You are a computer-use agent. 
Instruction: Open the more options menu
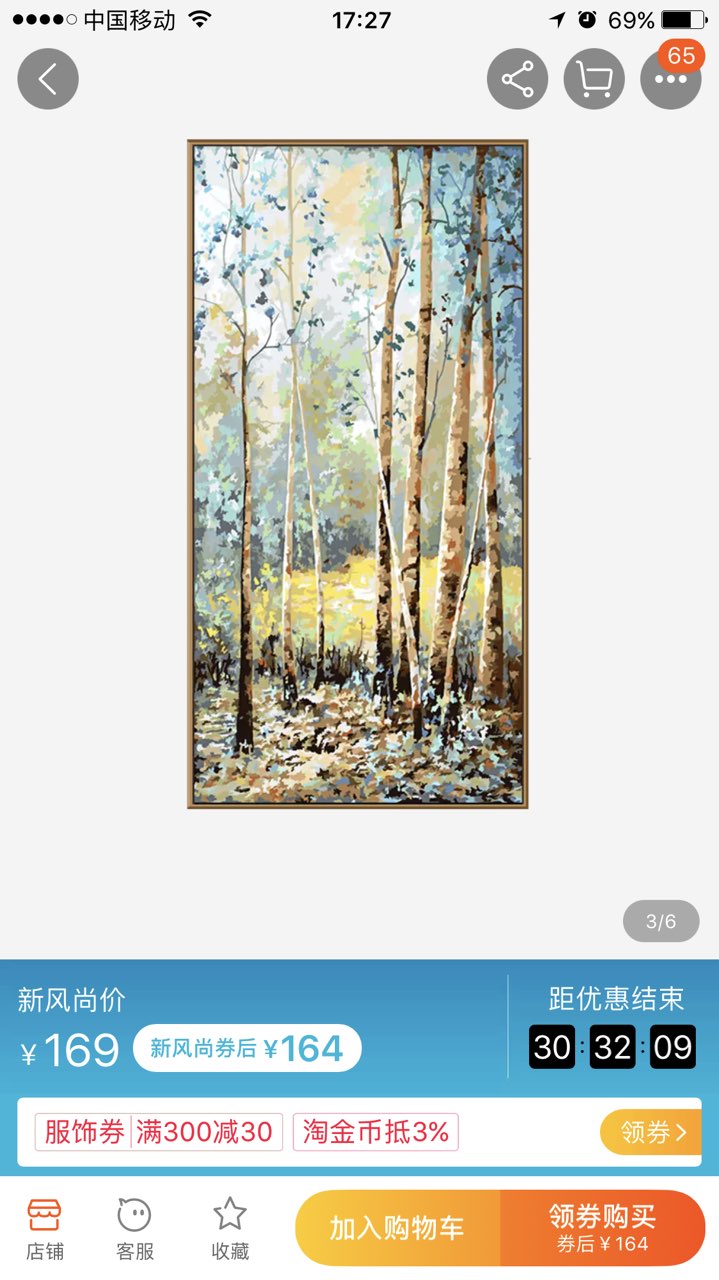tap(670, 79)
